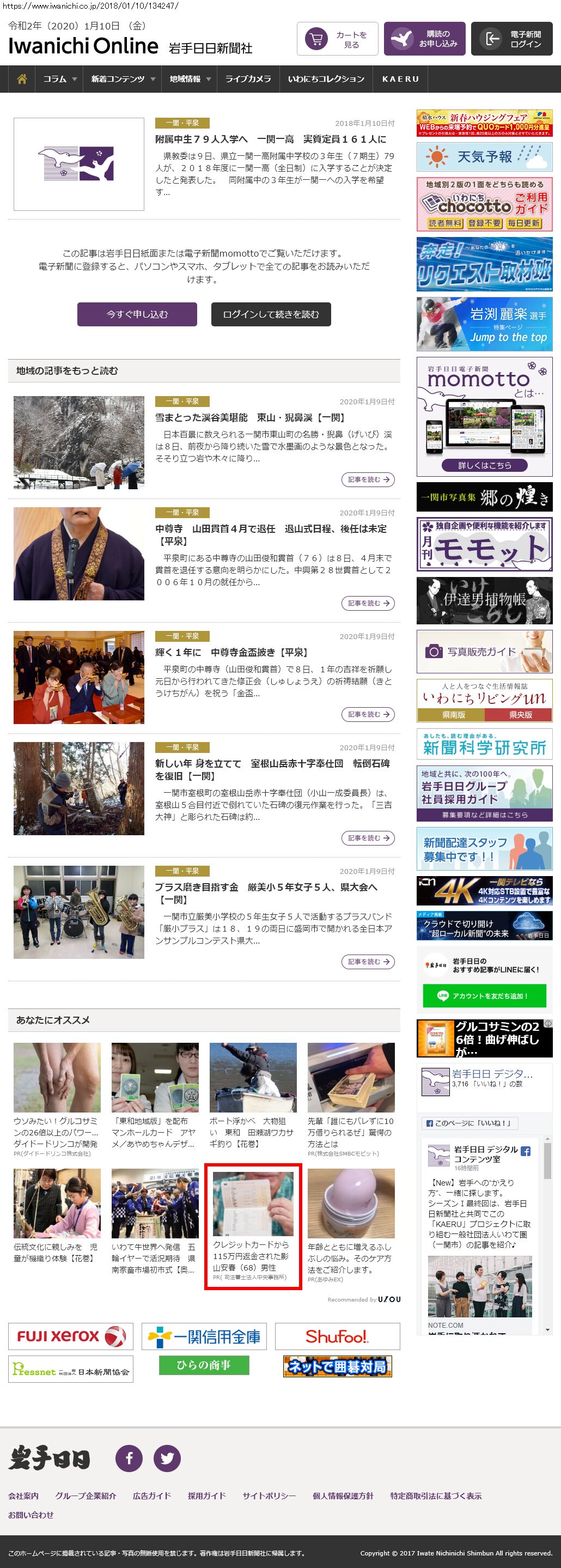Image resolution: width=561 pixels, height=1568 pixels.
Task: Open the 中尊寺 山田貫首 article photo
Action: (78, 554)
